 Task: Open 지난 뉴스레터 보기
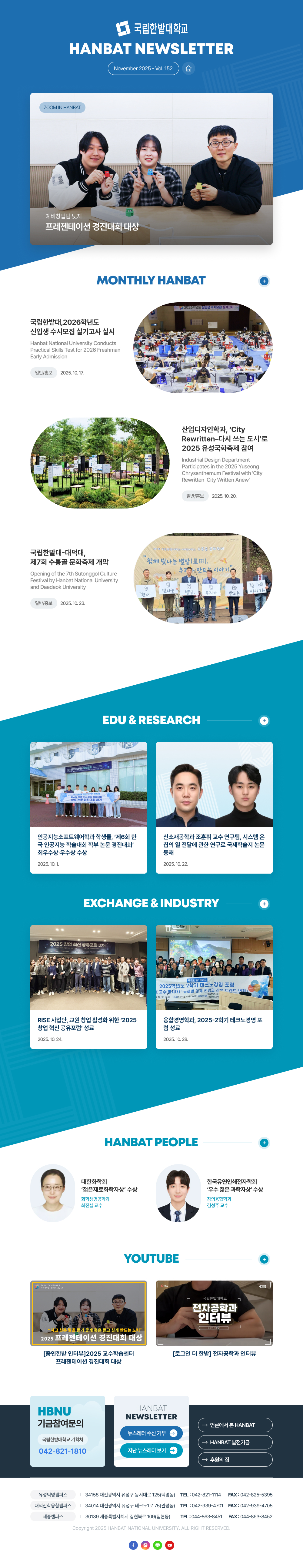151,1451
